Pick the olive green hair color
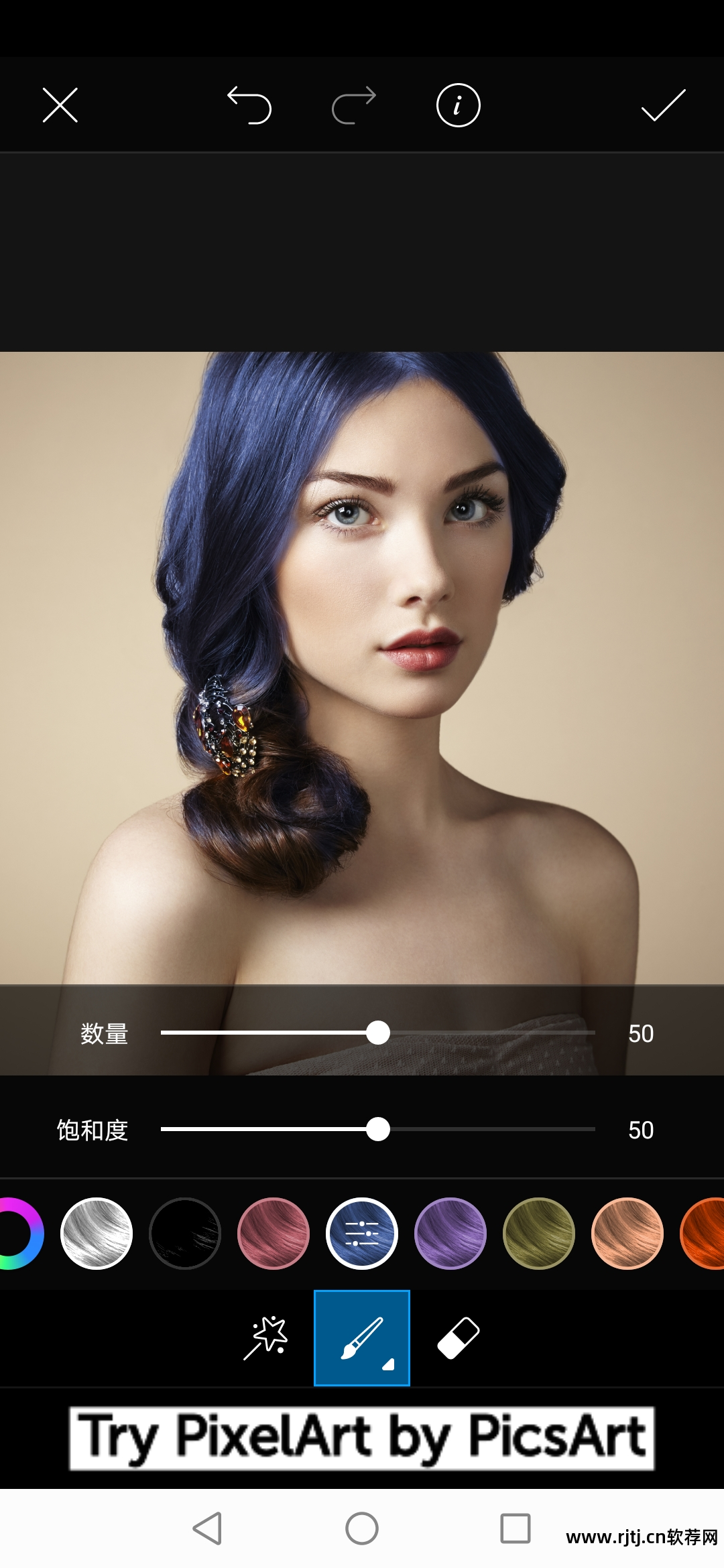Image resolution: width=724 pixels, height=1568 pixels. [539, 1234]
